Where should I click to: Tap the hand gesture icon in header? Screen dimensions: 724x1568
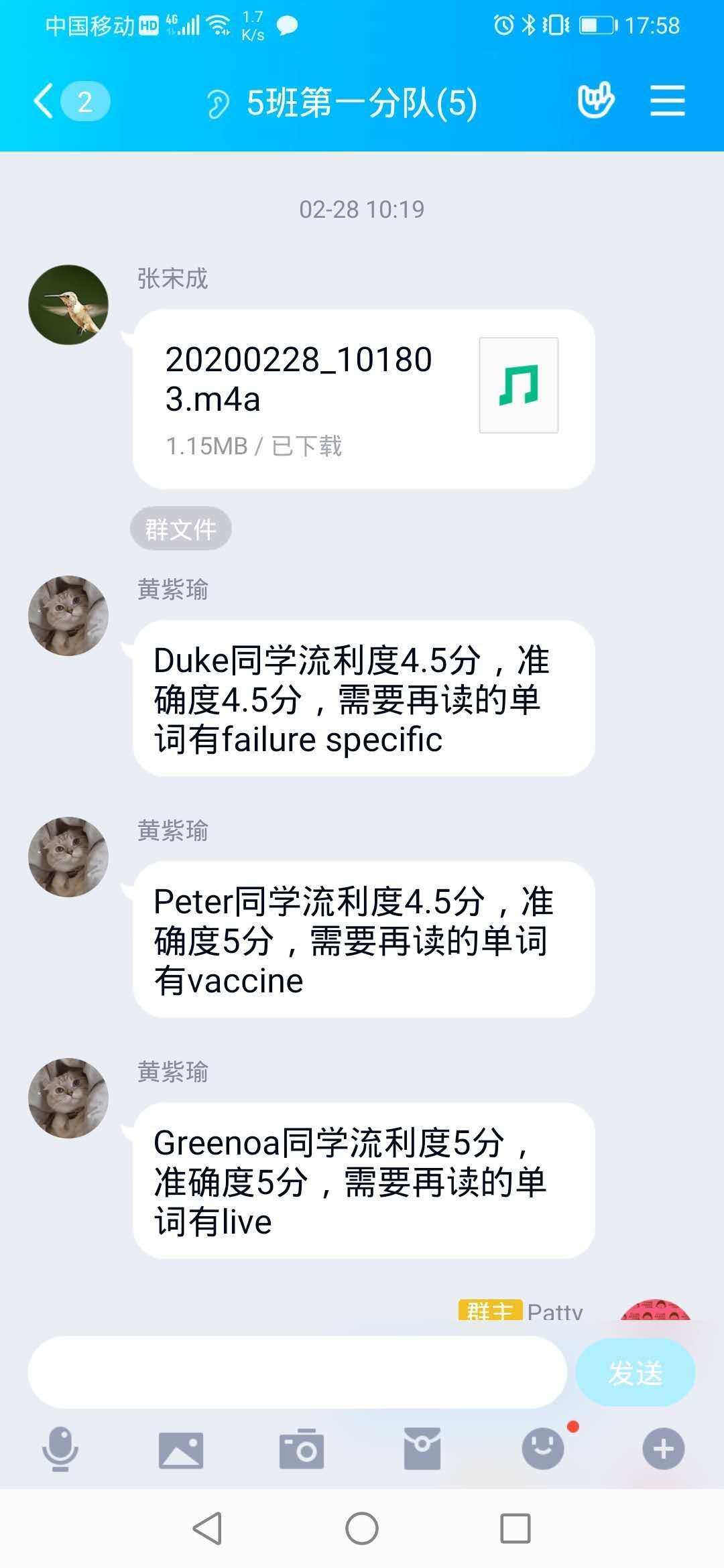coord(595,101)
